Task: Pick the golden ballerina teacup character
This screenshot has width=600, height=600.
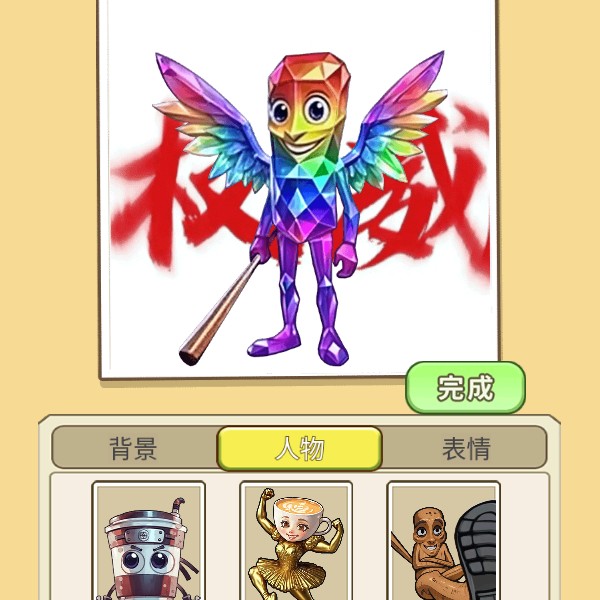Action: [x=296, y=545]
